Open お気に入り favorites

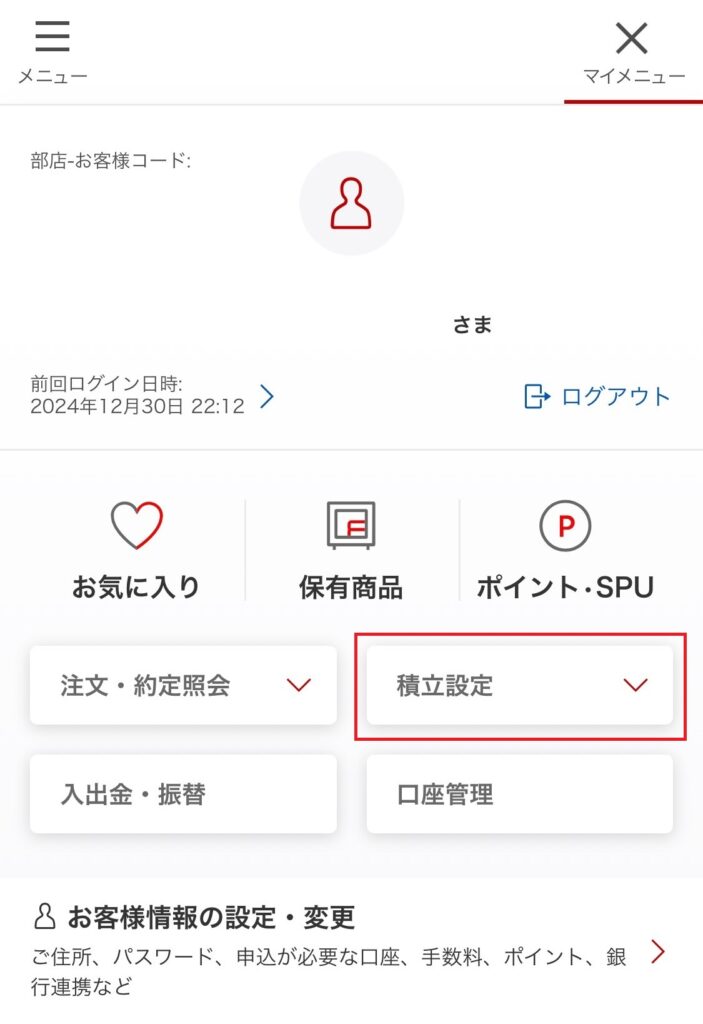[136, 550]
